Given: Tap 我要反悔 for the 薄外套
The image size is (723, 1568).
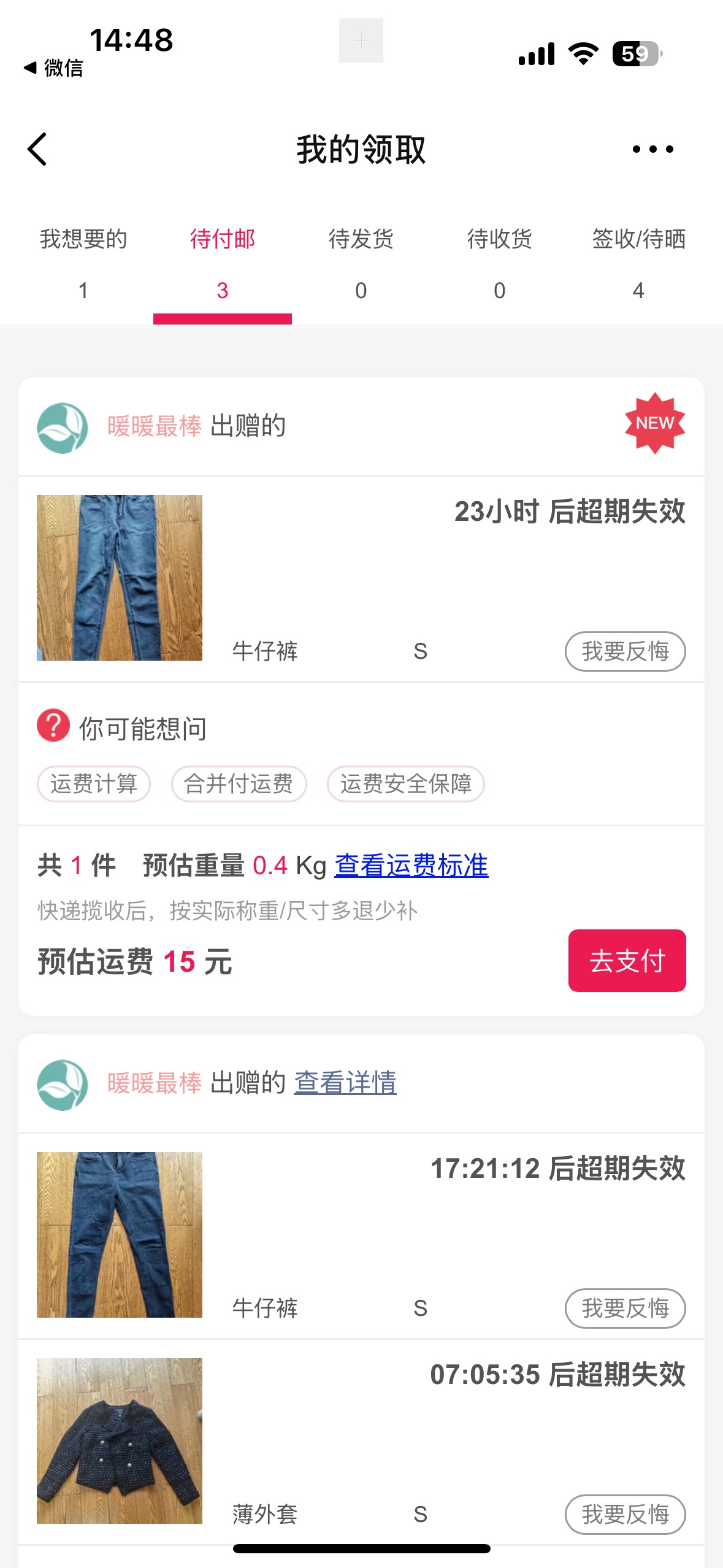Looking at the screenshot, I should 624,1515.
